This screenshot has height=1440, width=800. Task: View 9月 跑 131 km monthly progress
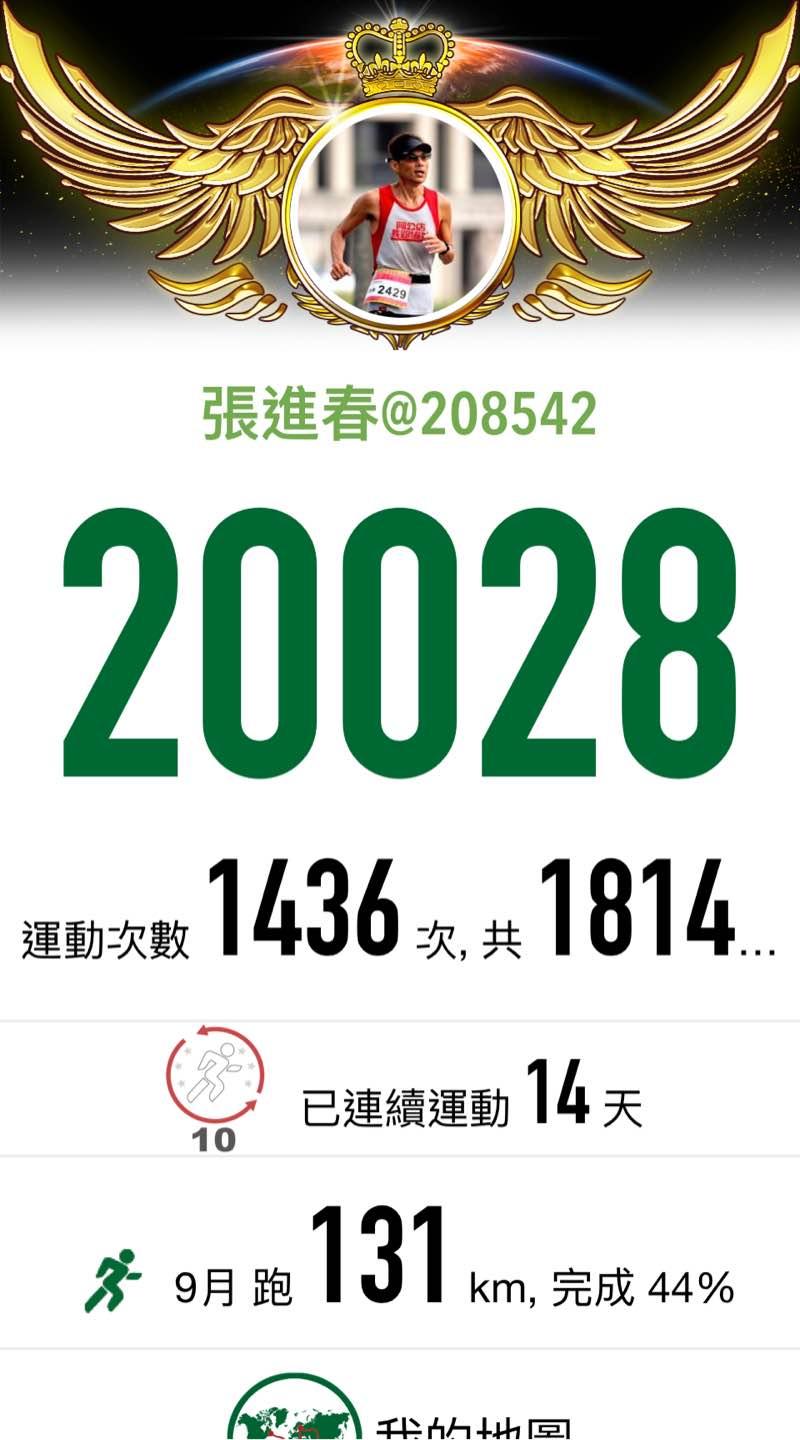(x=400, y=1258)
